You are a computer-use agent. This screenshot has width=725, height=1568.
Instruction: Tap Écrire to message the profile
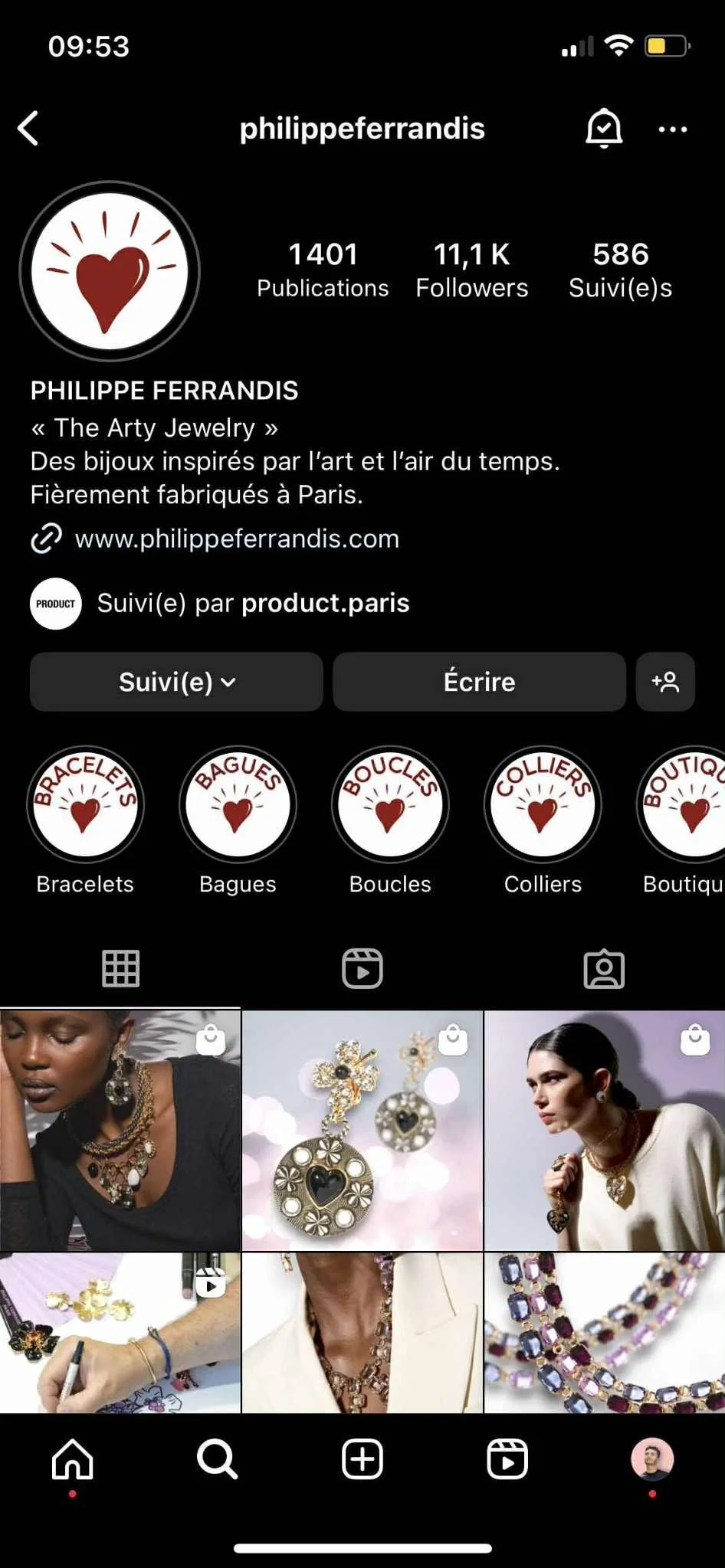click(479, 682)
